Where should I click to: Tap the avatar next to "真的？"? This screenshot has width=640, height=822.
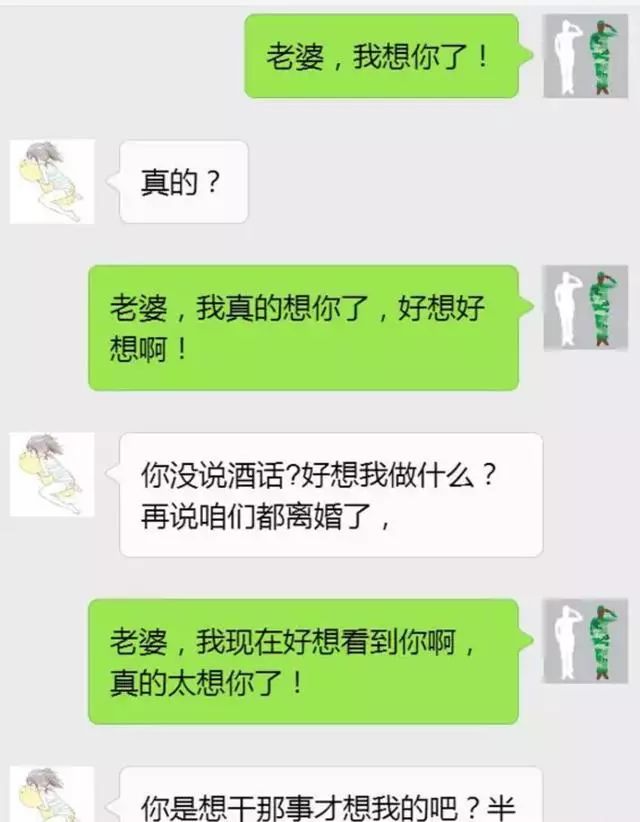52,181
